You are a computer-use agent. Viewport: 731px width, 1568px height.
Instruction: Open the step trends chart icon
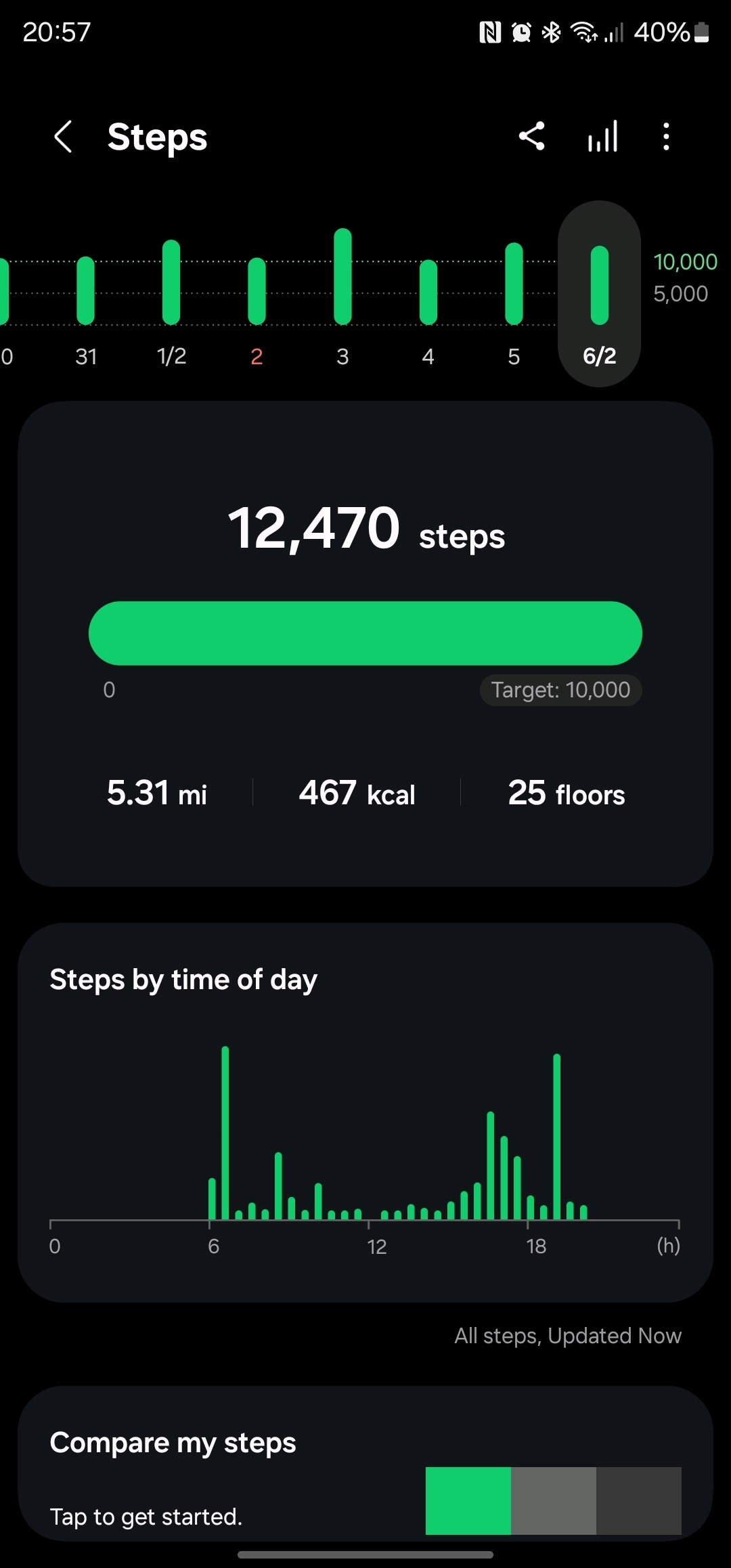click(x=602, y=136)
